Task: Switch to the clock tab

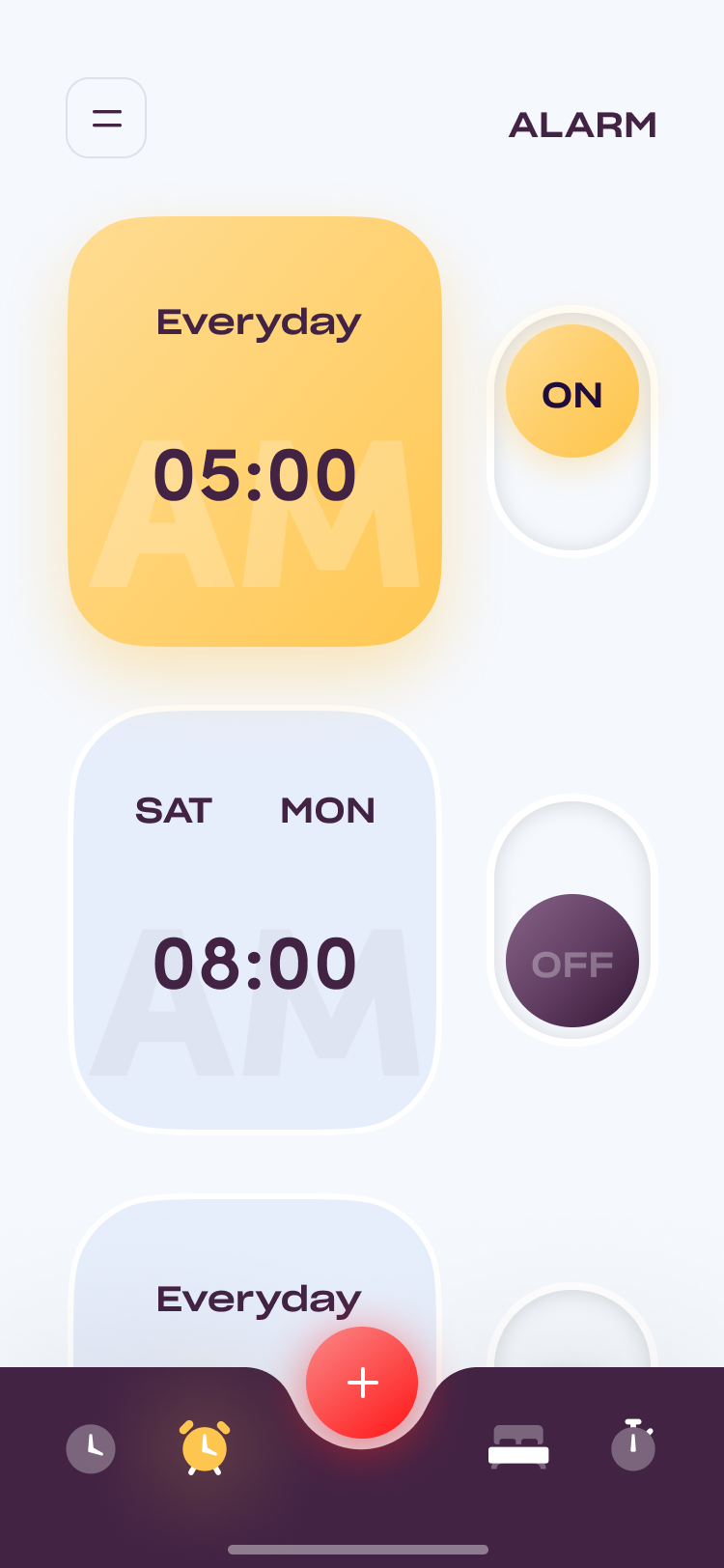Action: pos(91,1449)
